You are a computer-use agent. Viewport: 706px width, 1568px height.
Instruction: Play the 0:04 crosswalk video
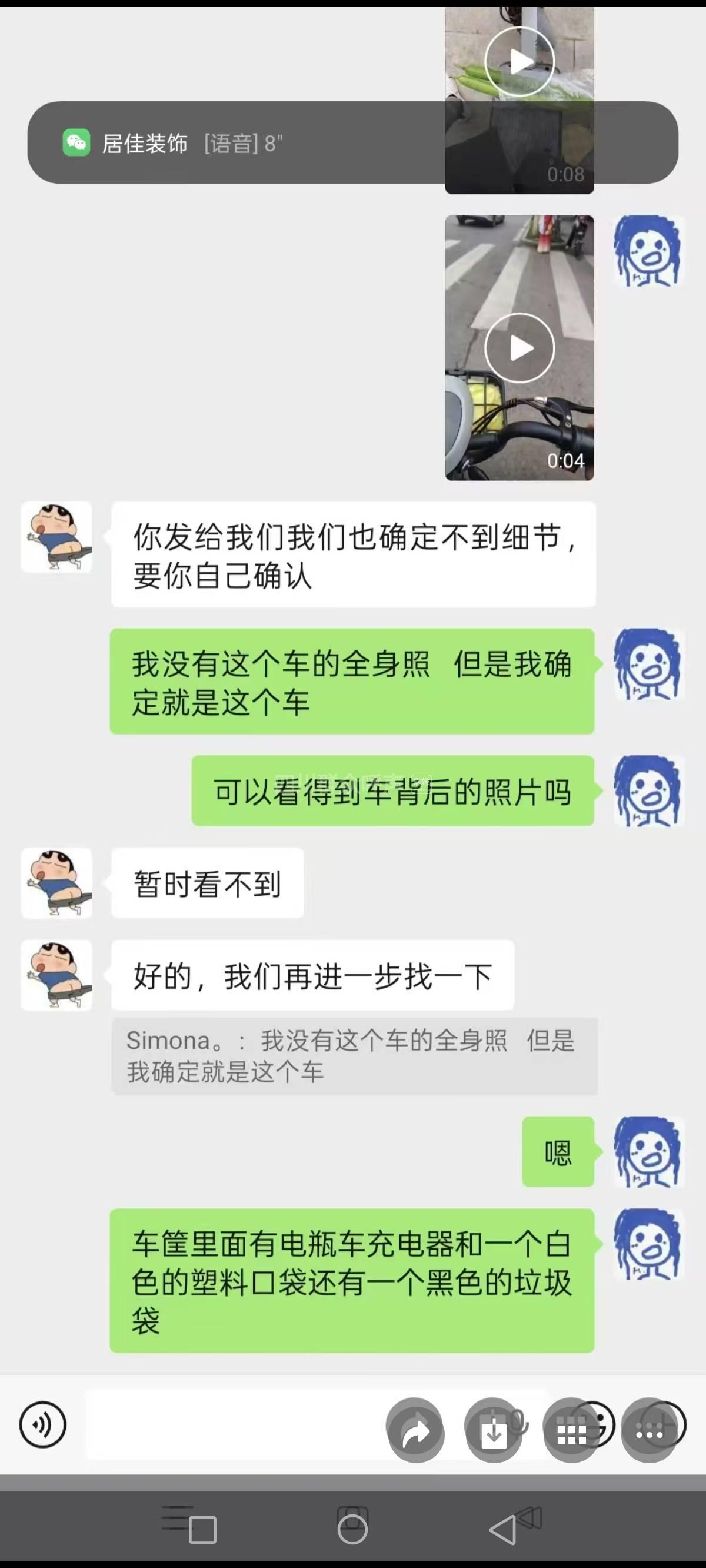[519, 348]
